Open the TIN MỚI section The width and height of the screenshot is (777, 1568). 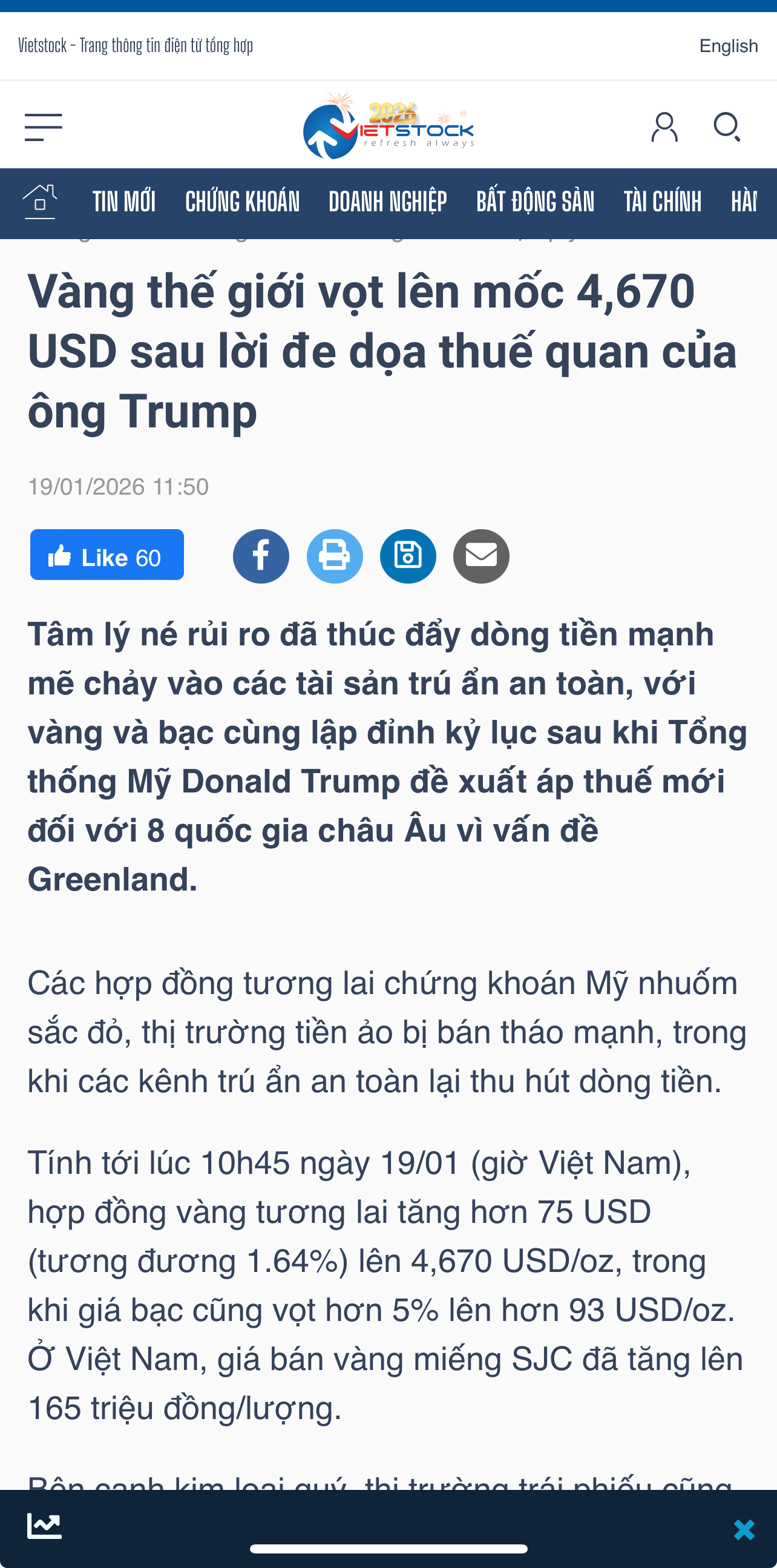[124, 202]
